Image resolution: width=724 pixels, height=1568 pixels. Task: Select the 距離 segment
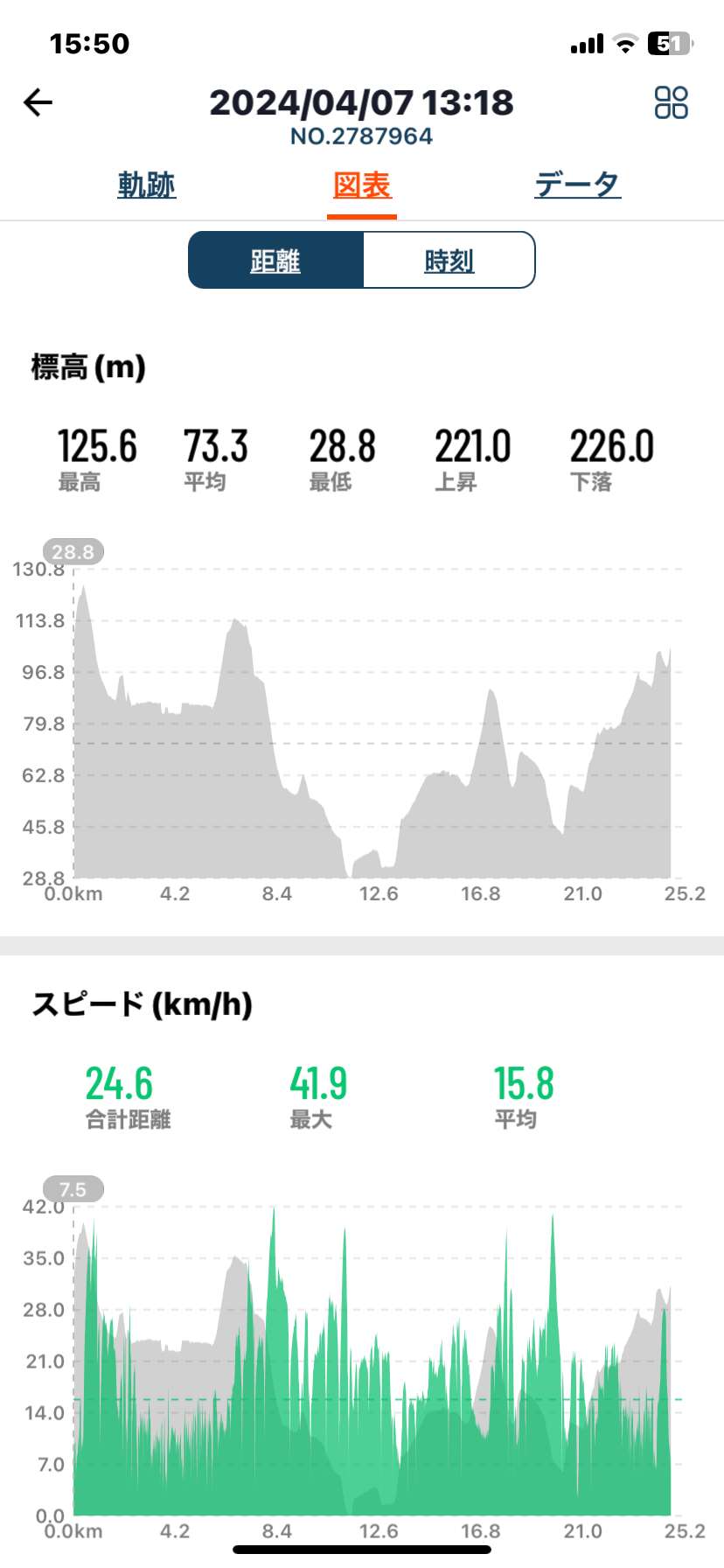pyautogui.click(x=275, y=260)
